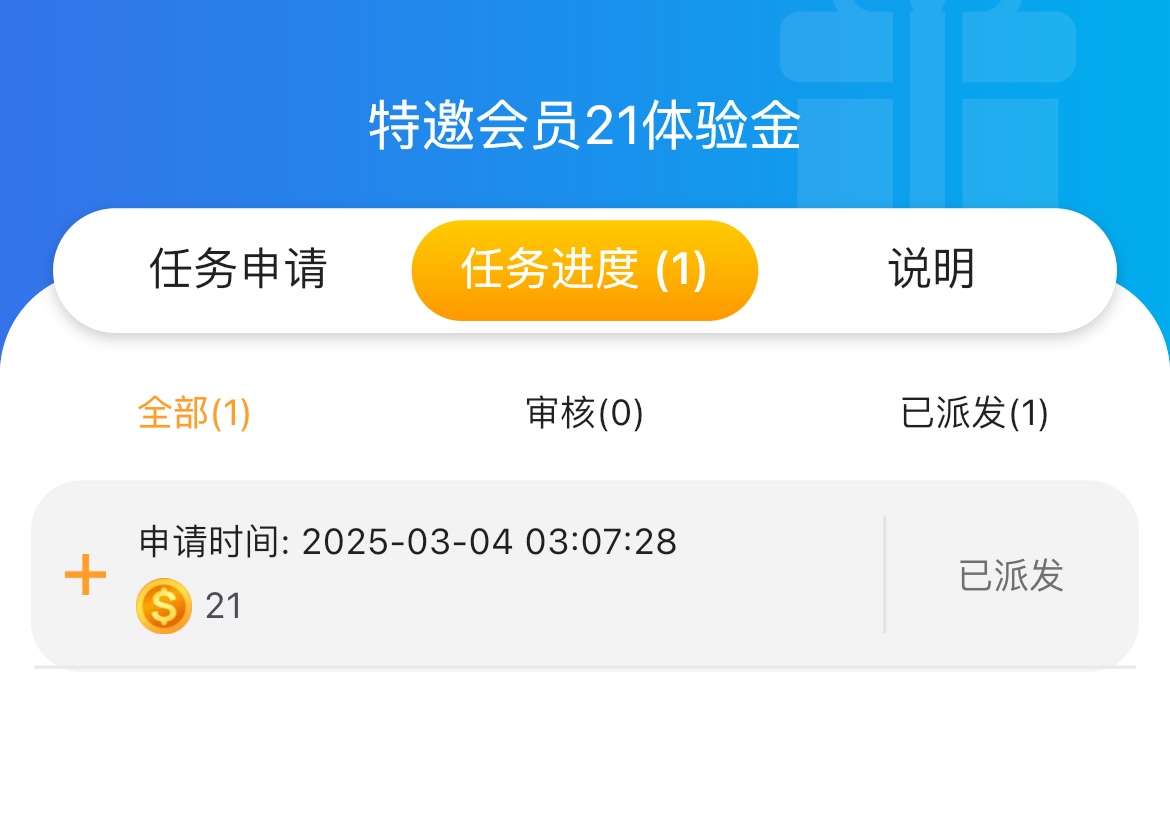
Task: Open the 说明 tab
Action: pos(931,270)
